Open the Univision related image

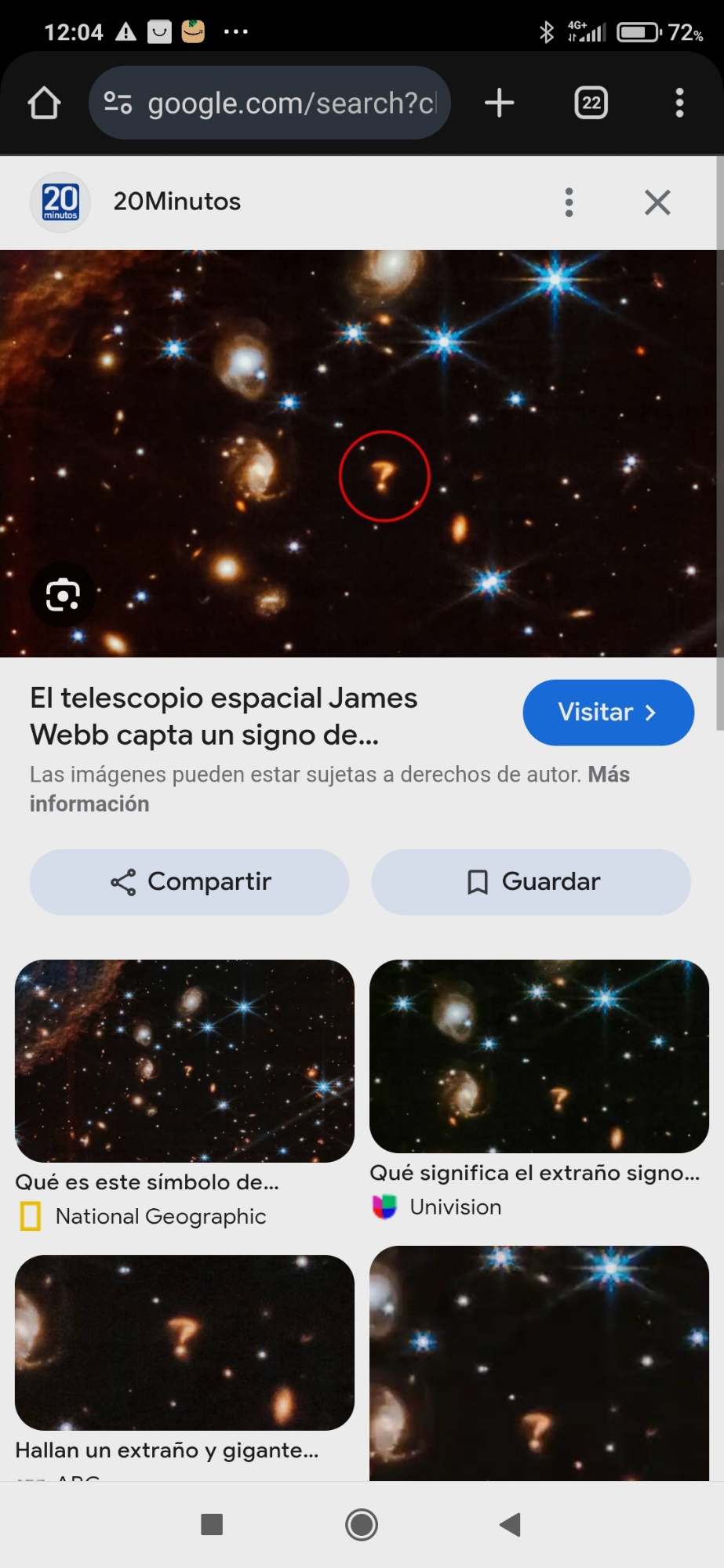coord(539,1055)
